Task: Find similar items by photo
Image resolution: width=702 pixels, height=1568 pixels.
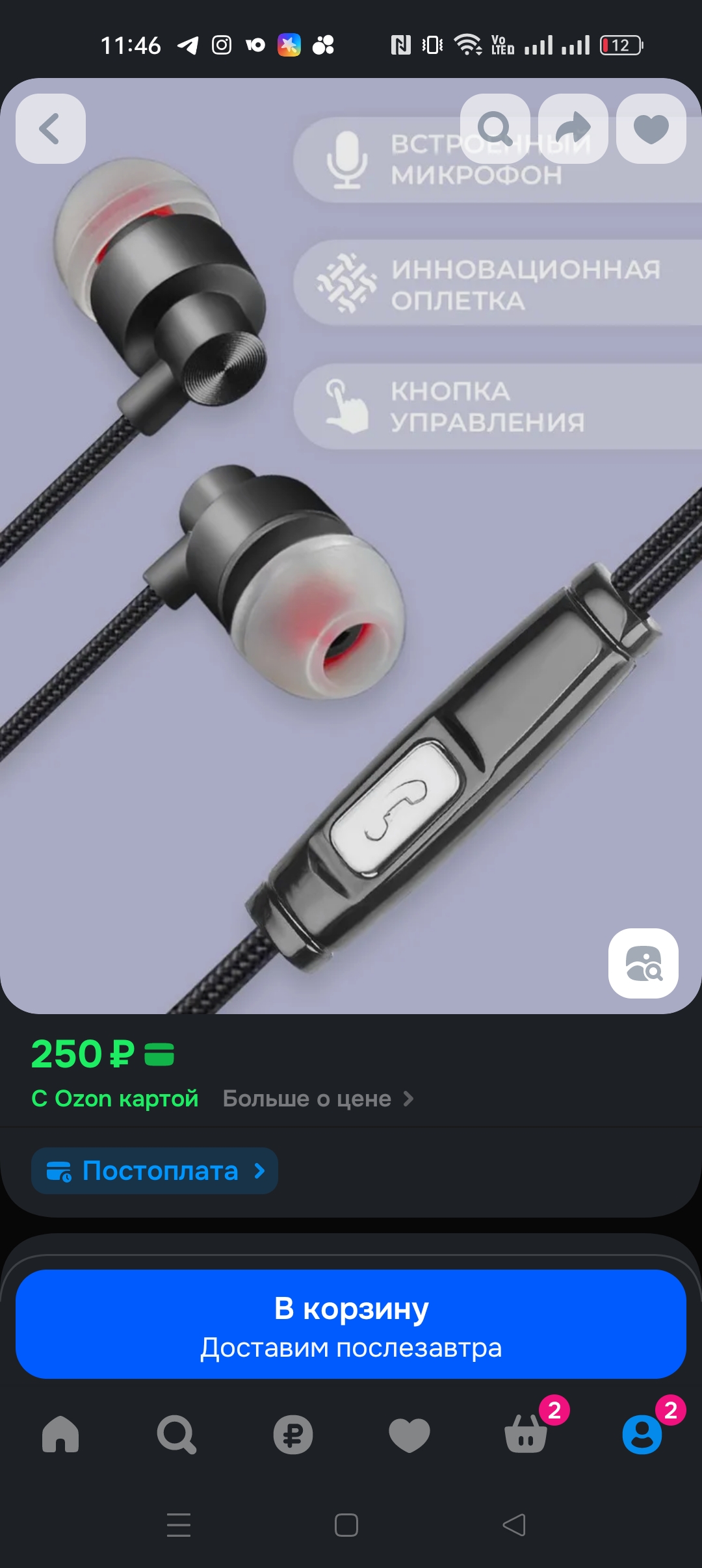Action: point(643,963)
